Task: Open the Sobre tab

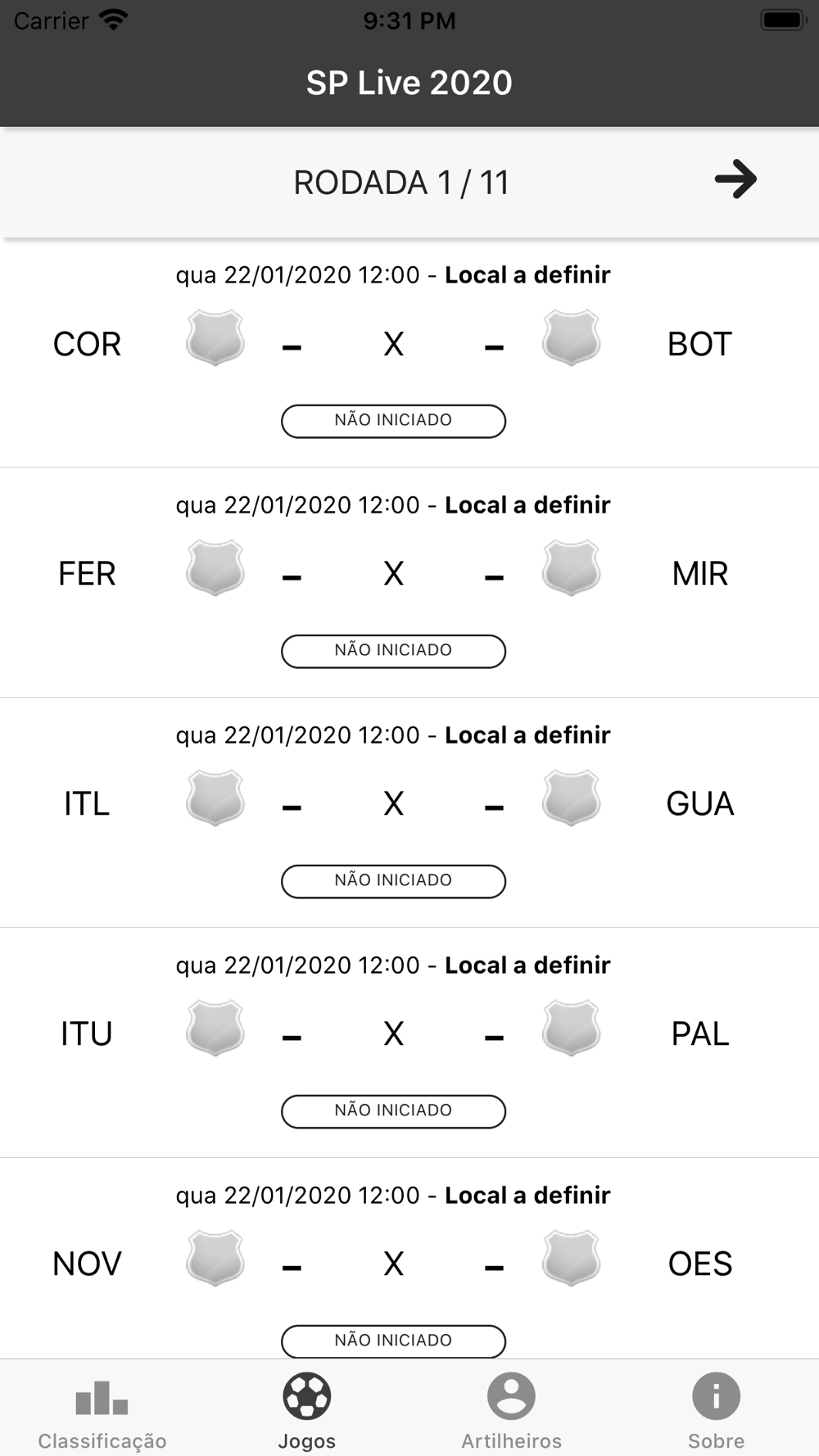Action: (x=717, y=1410)
